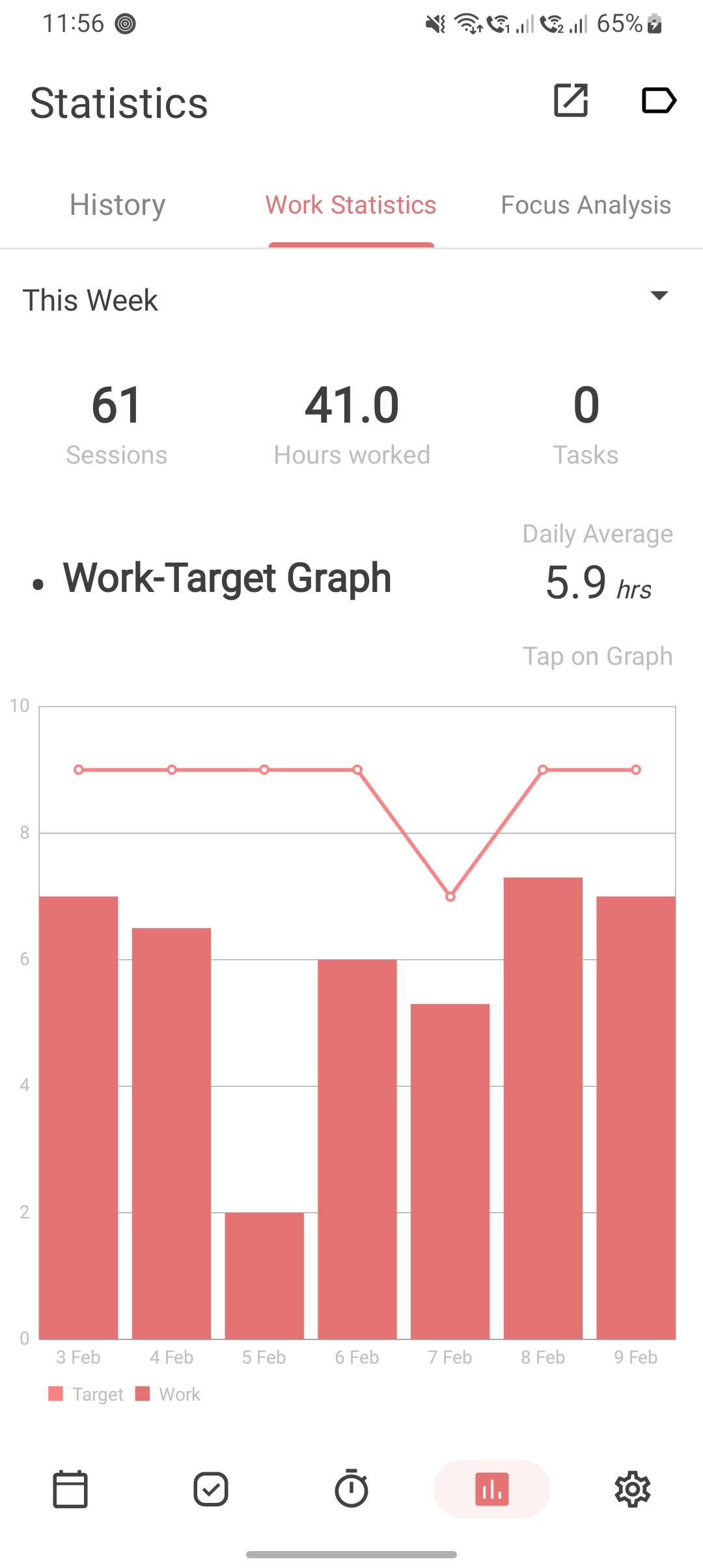Switch to the Focus Analysis tab
This screenshot has height=1568, width=703.
point(585,205)
